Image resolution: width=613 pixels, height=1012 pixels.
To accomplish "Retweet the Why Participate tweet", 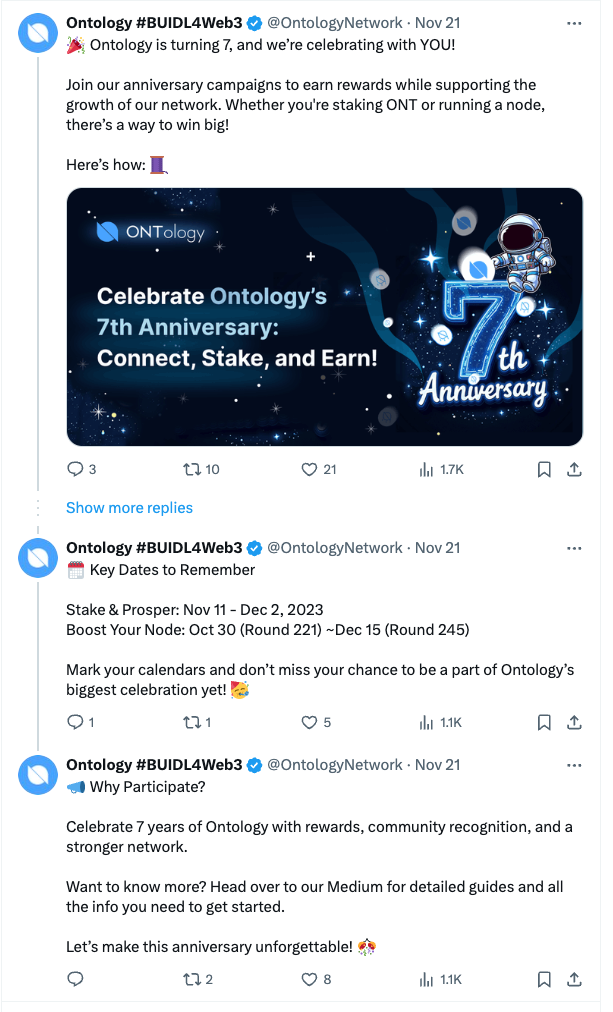I will pyautogui.click(x=189, y=979).
